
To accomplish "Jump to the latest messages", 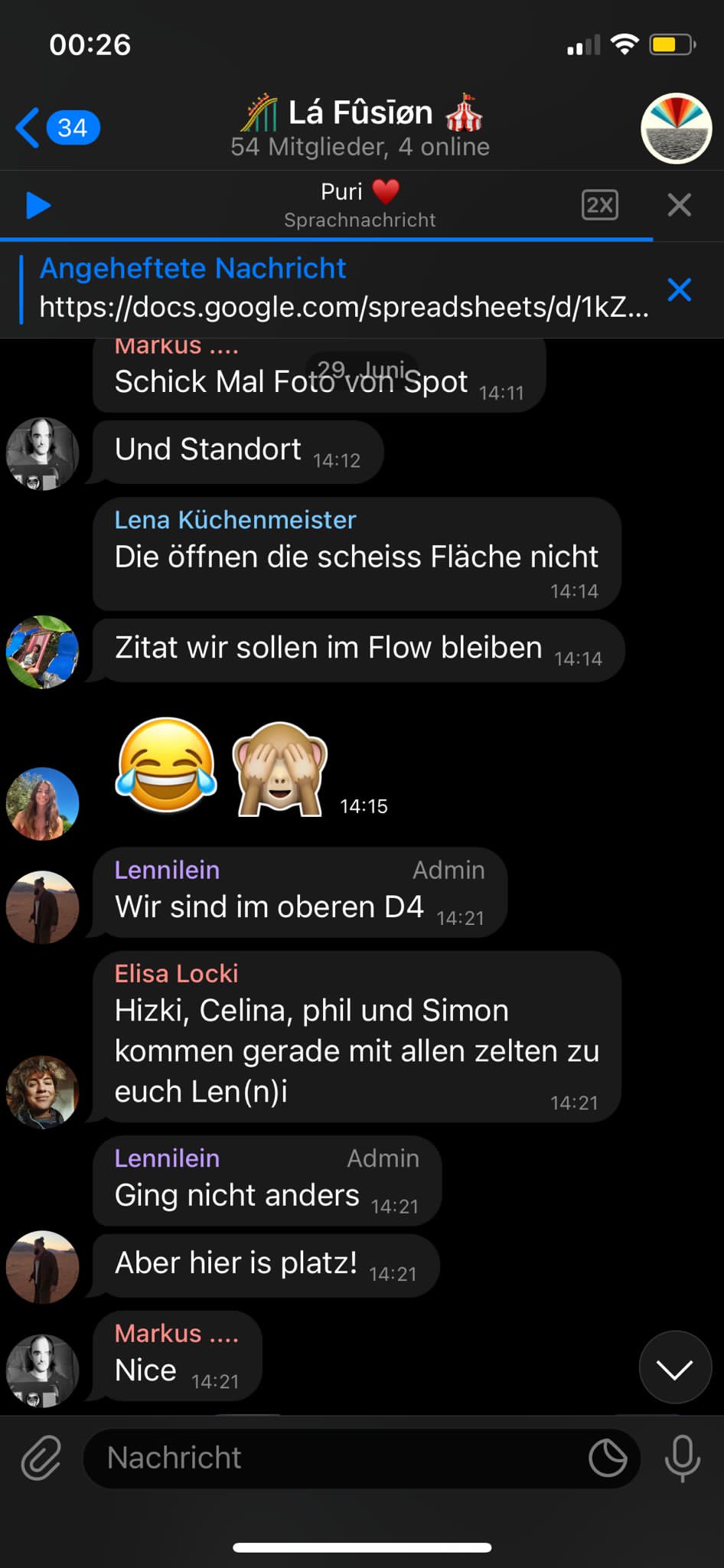I will [x=674, y=1367].
